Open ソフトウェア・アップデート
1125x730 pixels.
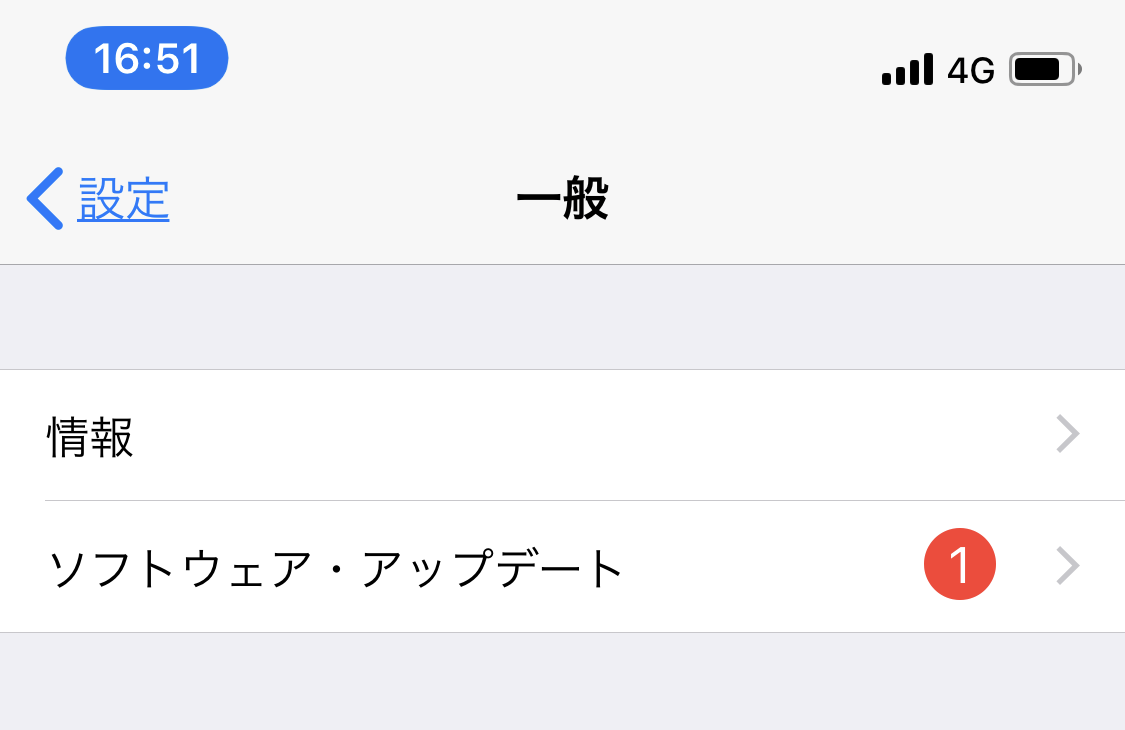pos(562,567)
